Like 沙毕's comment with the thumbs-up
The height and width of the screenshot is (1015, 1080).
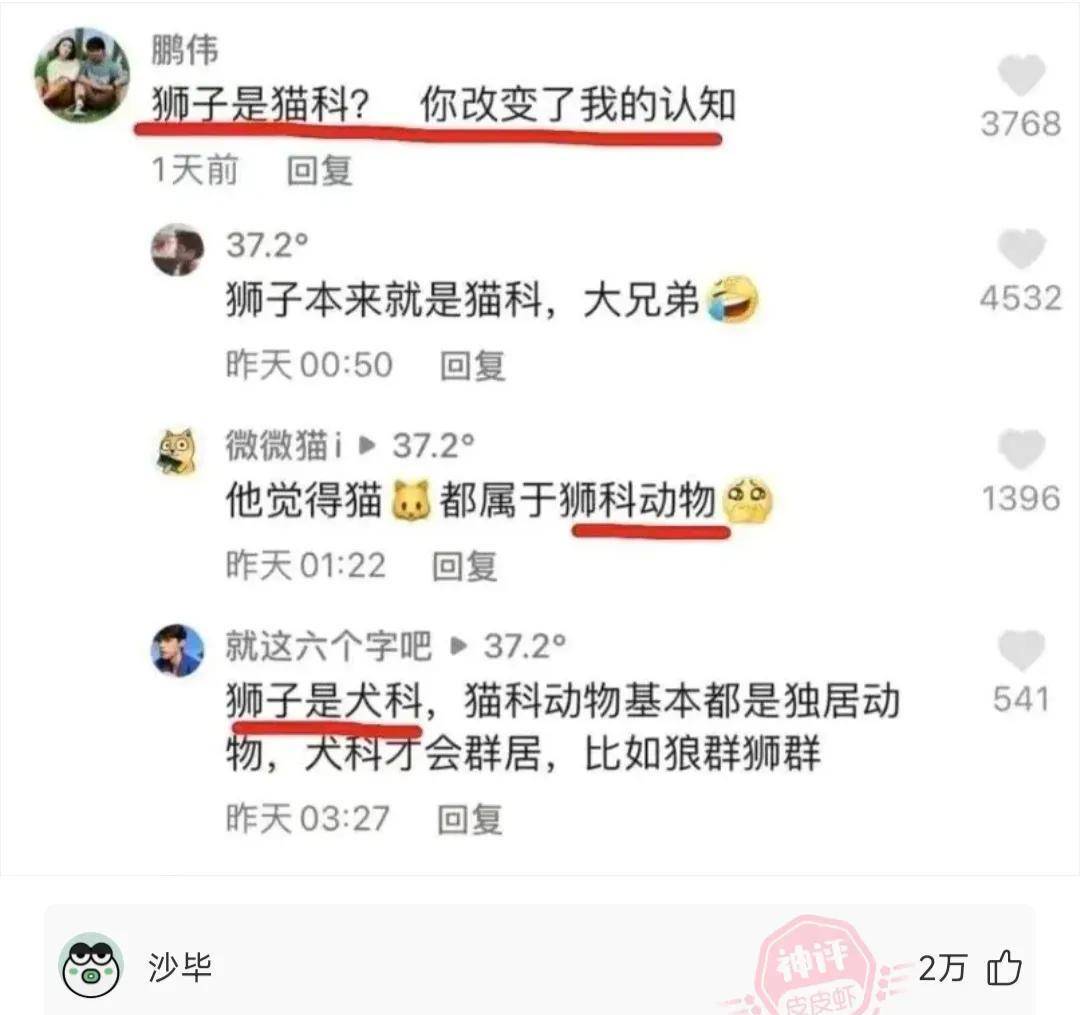[x=1004, y=967]
